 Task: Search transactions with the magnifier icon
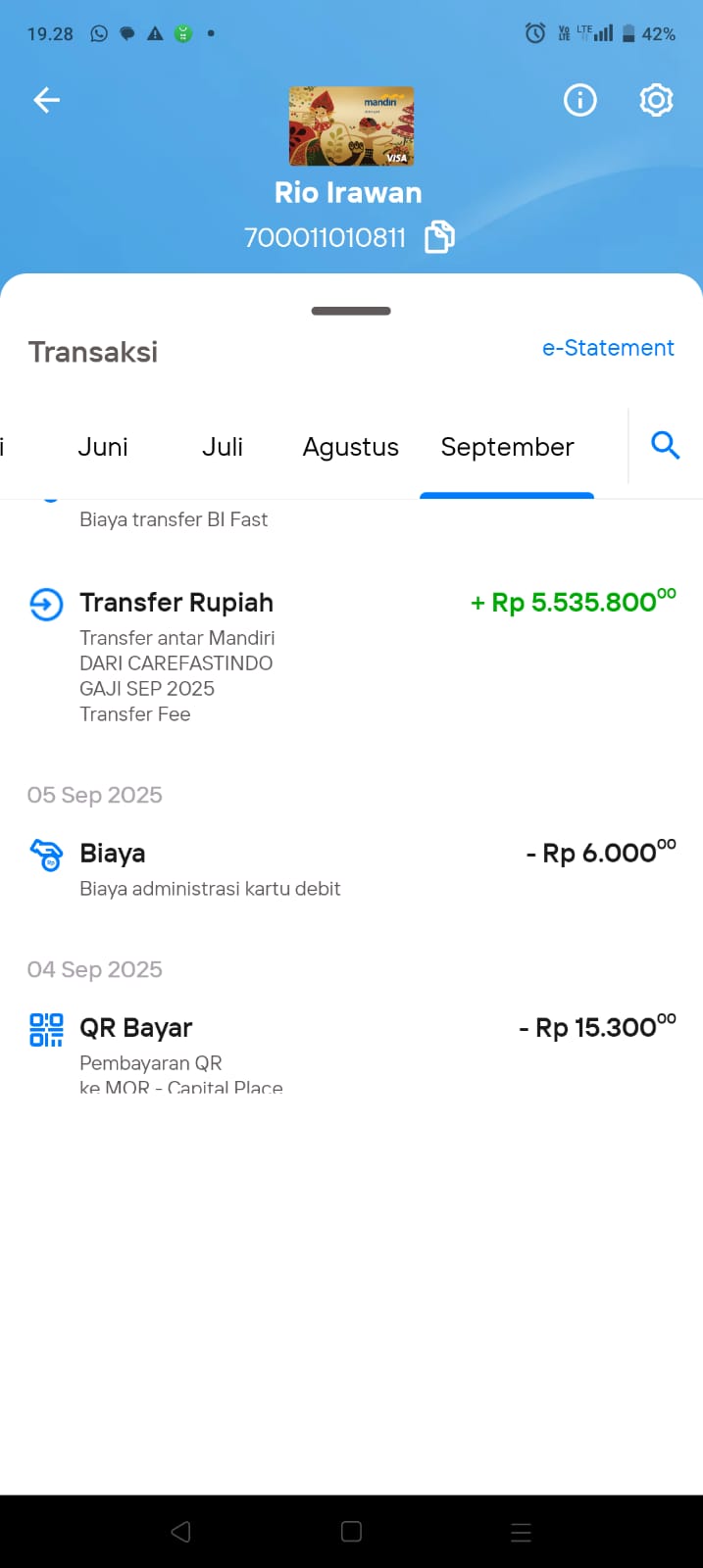665,446
